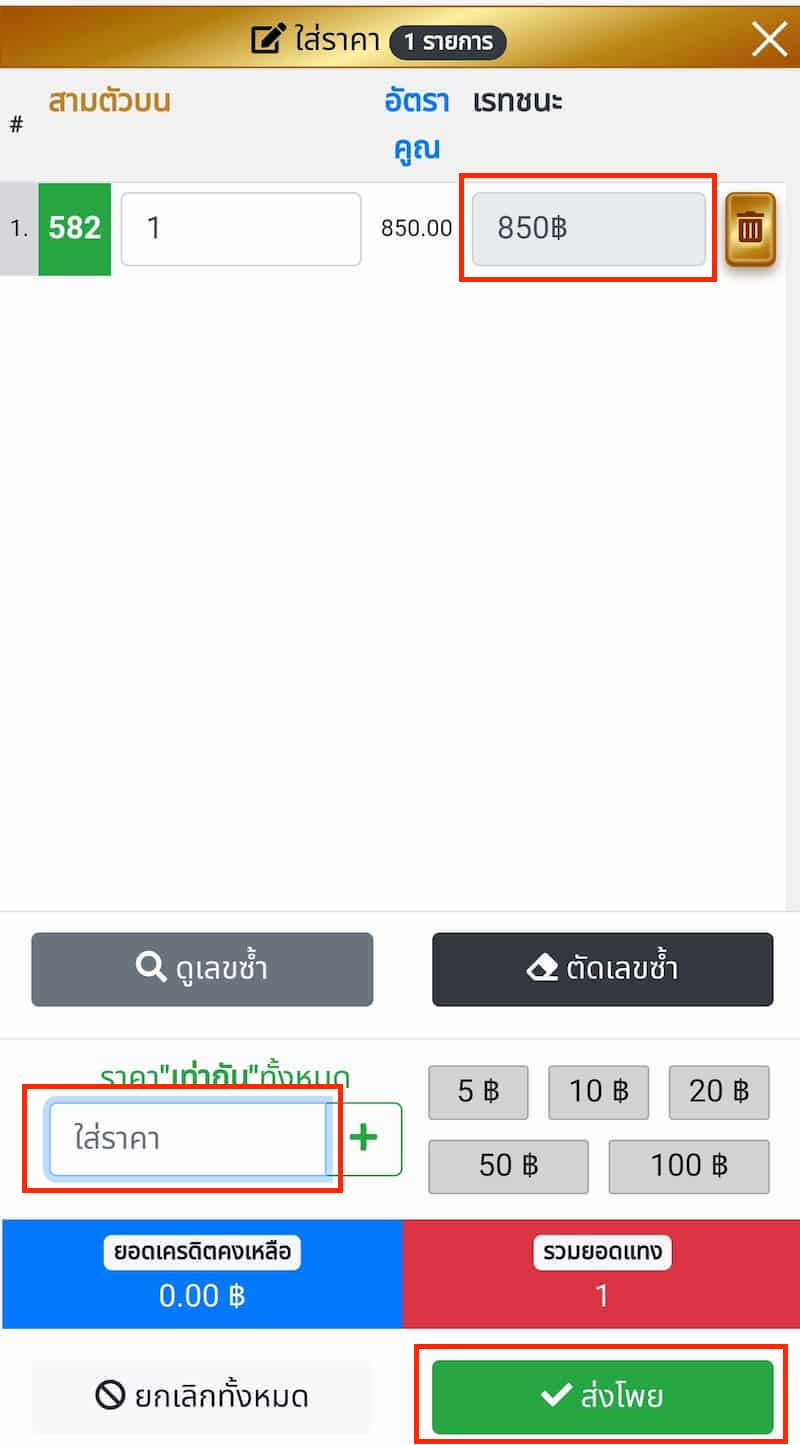Delete the 582 entry with trash icon
The height and width of the screenshot is (1445, 800).
(x=750, y=229)
